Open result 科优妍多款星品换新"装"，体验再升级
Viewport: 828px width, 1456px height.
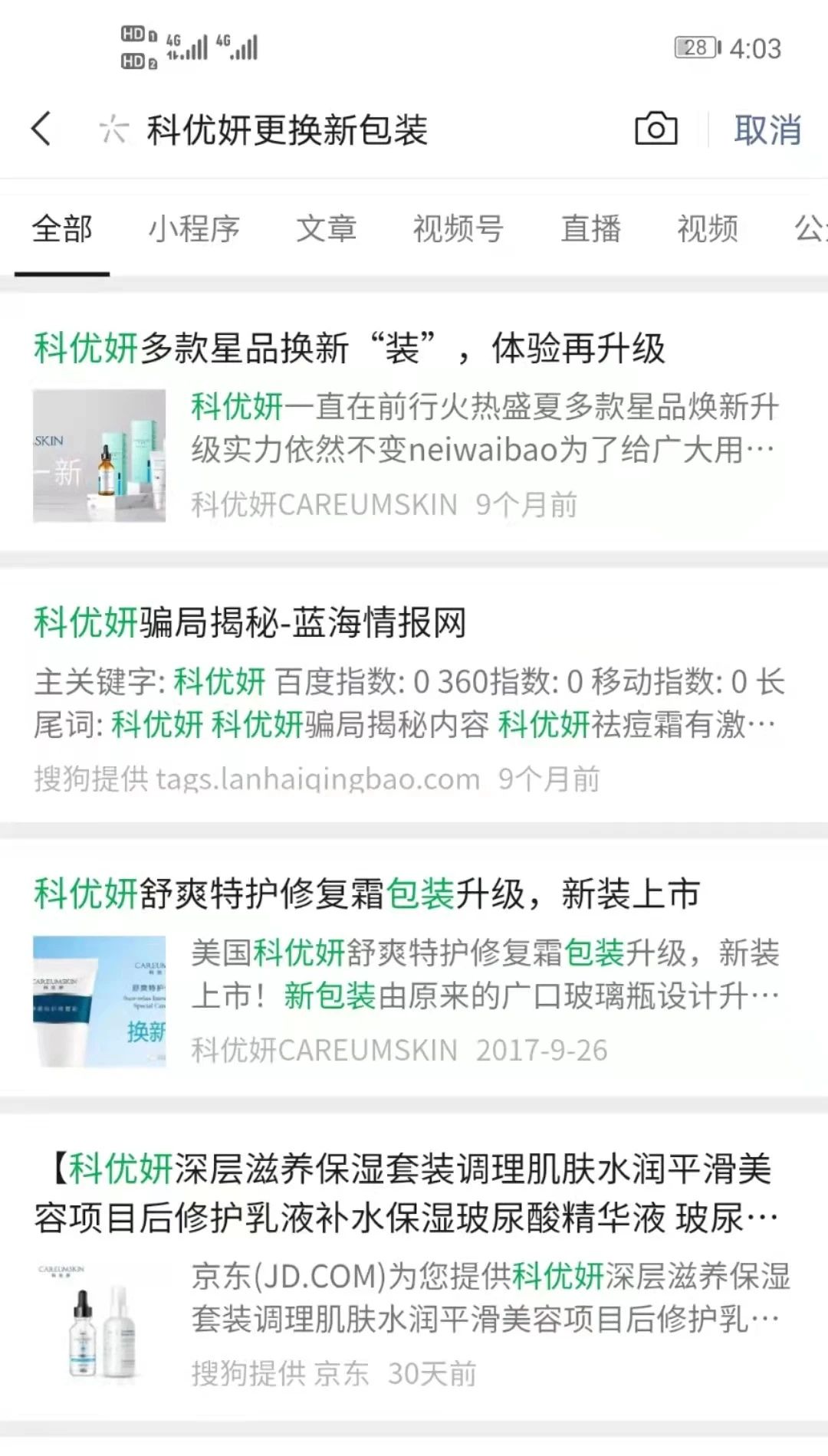pos(349,349)
